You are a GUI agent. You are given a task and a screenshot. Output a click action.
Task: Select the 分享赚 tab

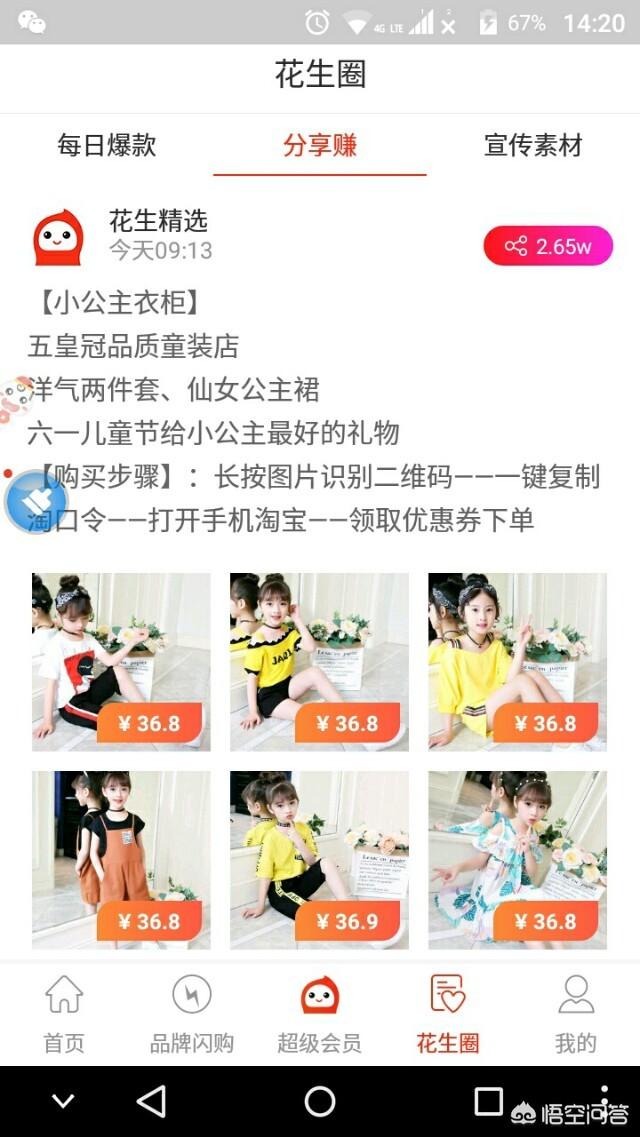(x=320, y=146)
